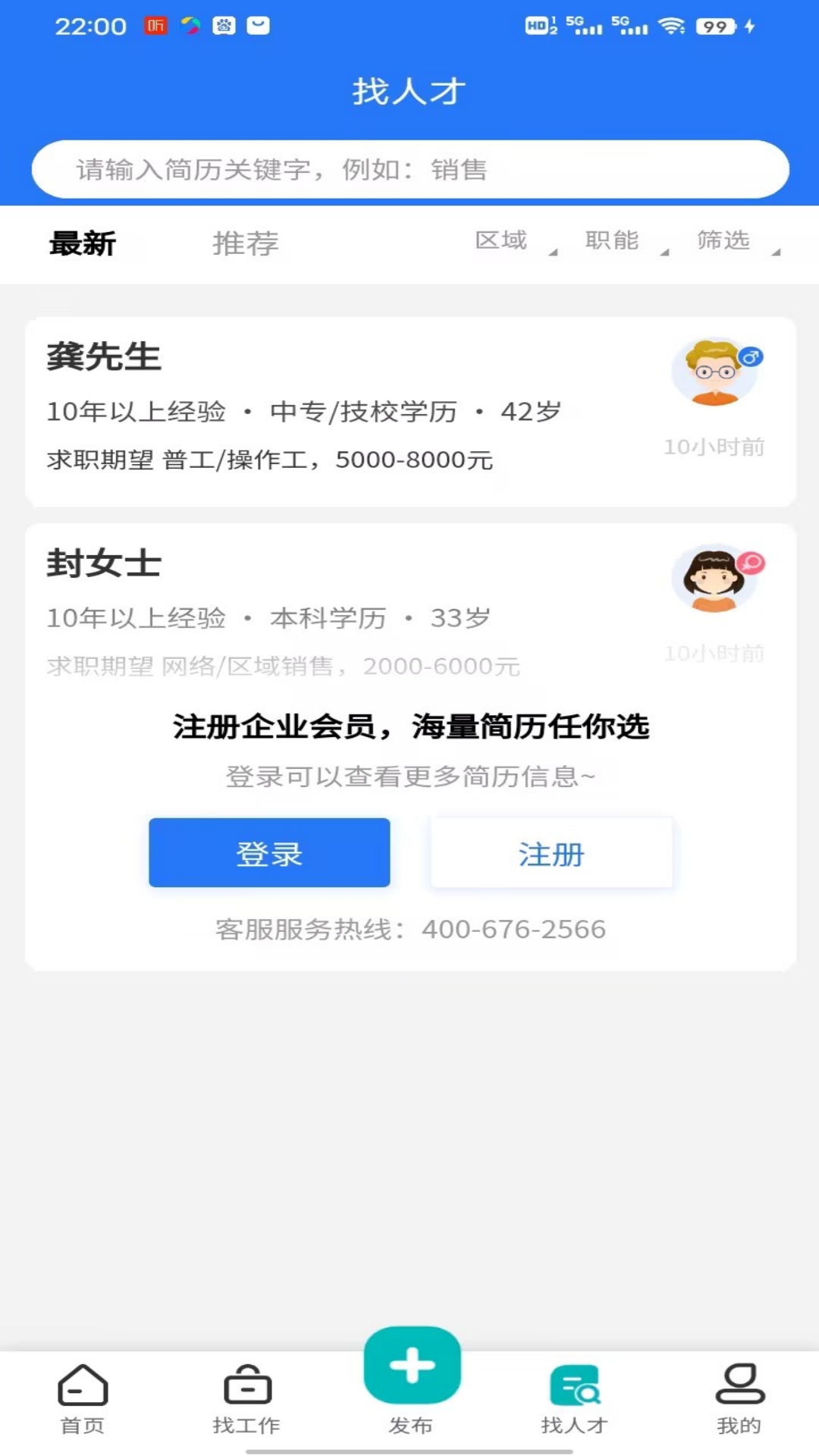Expand the 筛选 filter options
This screenshot has width=819, height=1456.
(x=723, y=240)
